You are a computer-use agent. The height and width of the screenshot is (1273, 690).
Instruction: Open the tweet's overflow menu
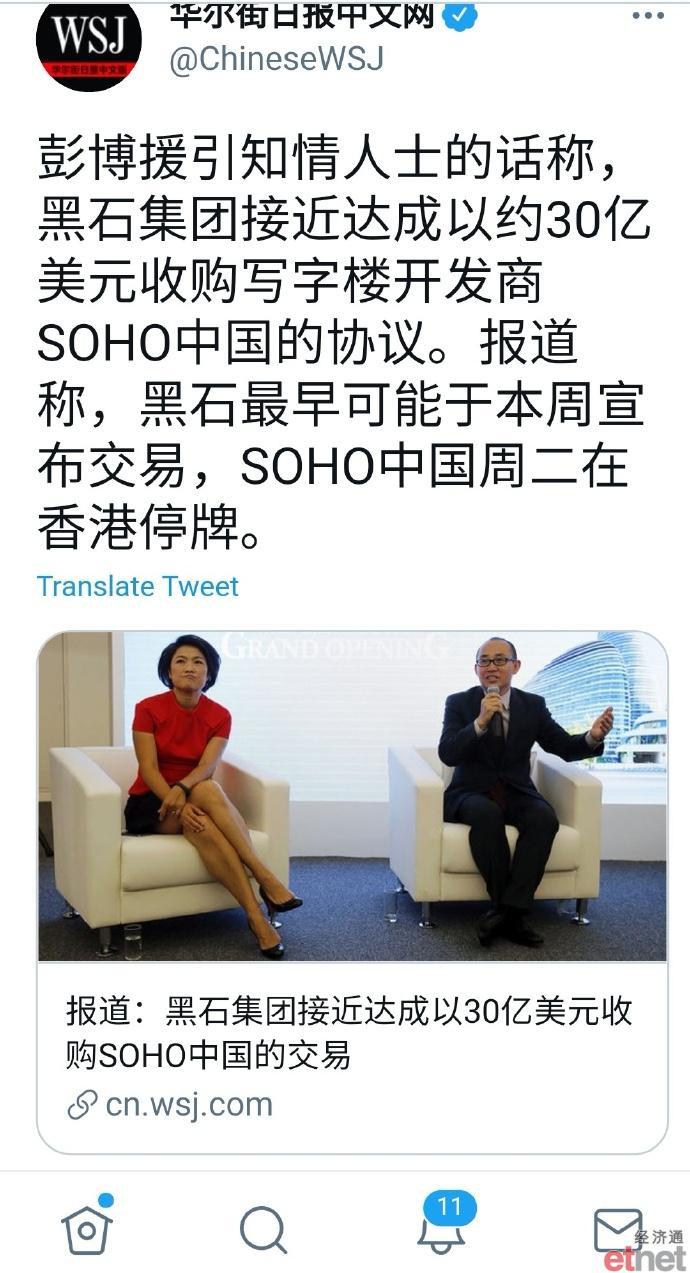(x=648, y=15)
